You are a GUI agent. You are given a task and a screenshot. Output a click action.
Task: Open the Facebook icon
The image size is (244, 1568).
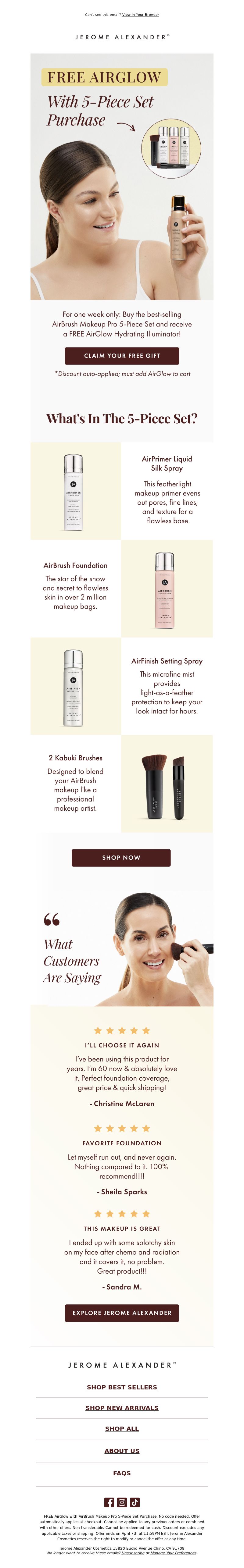point(109,1502)
